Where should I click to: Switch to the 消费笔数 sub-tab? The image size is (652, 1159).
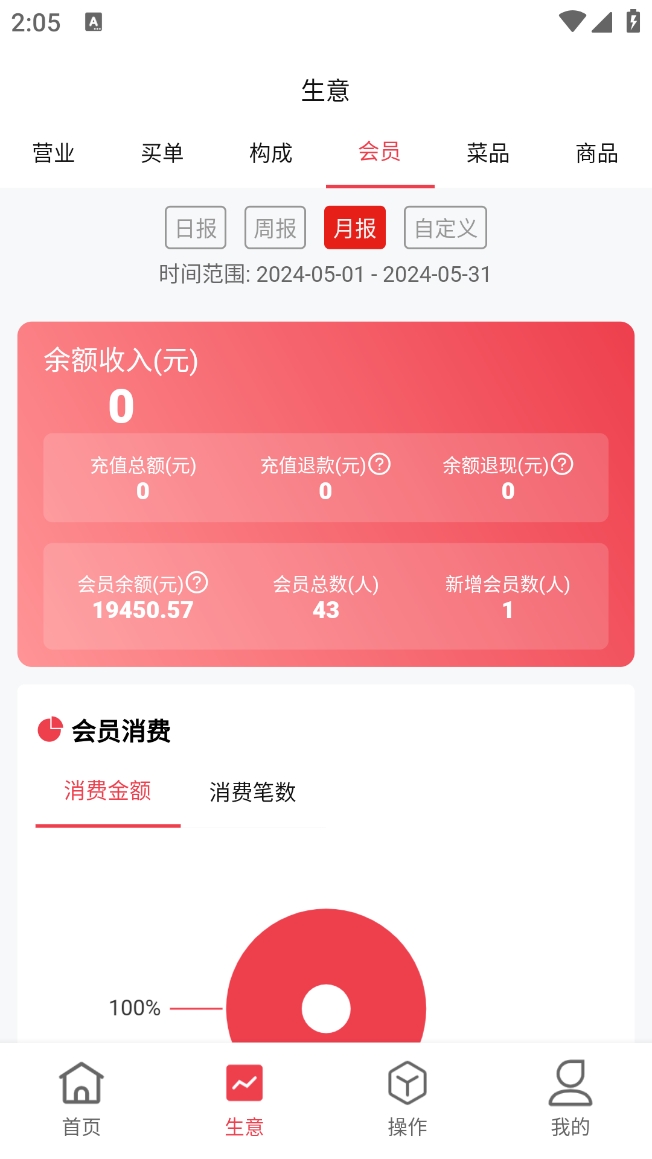point(253,792)
